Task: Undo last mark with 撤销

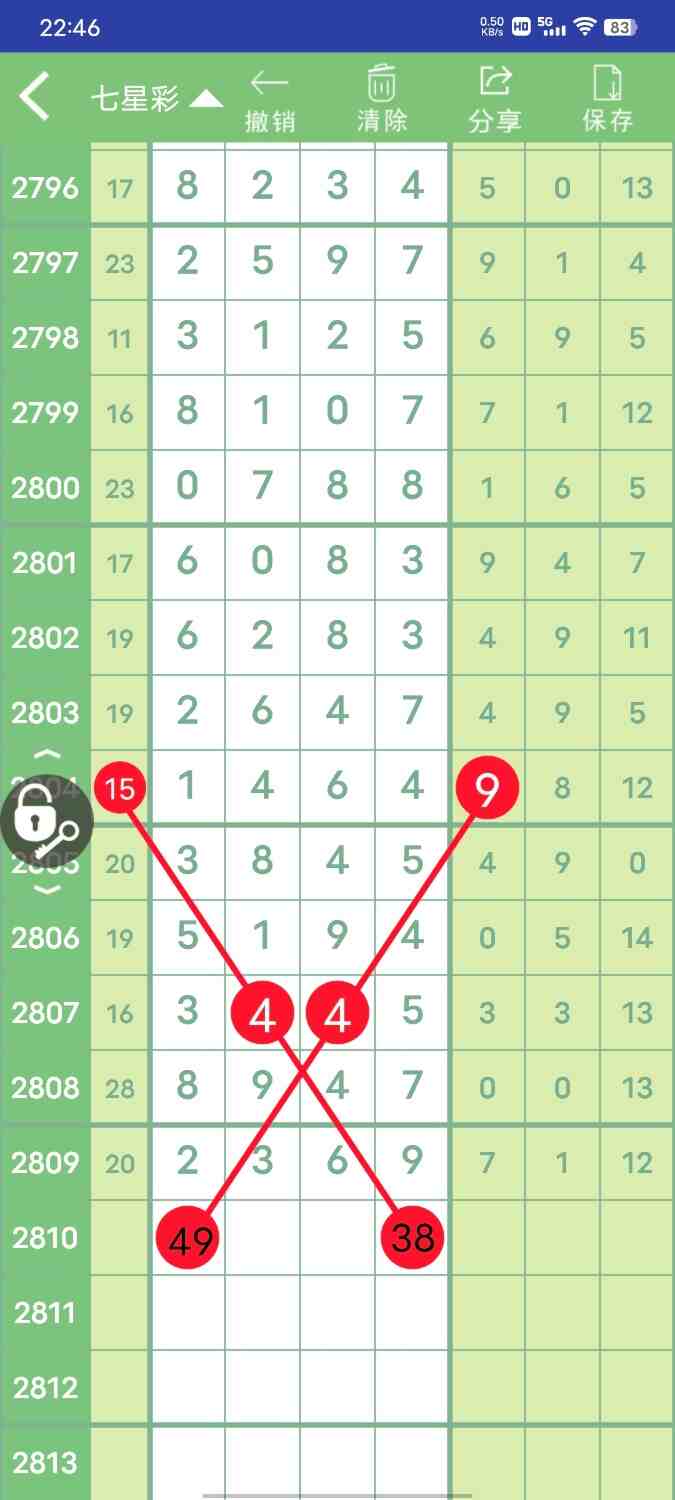Action: click(x=270, y=100)
